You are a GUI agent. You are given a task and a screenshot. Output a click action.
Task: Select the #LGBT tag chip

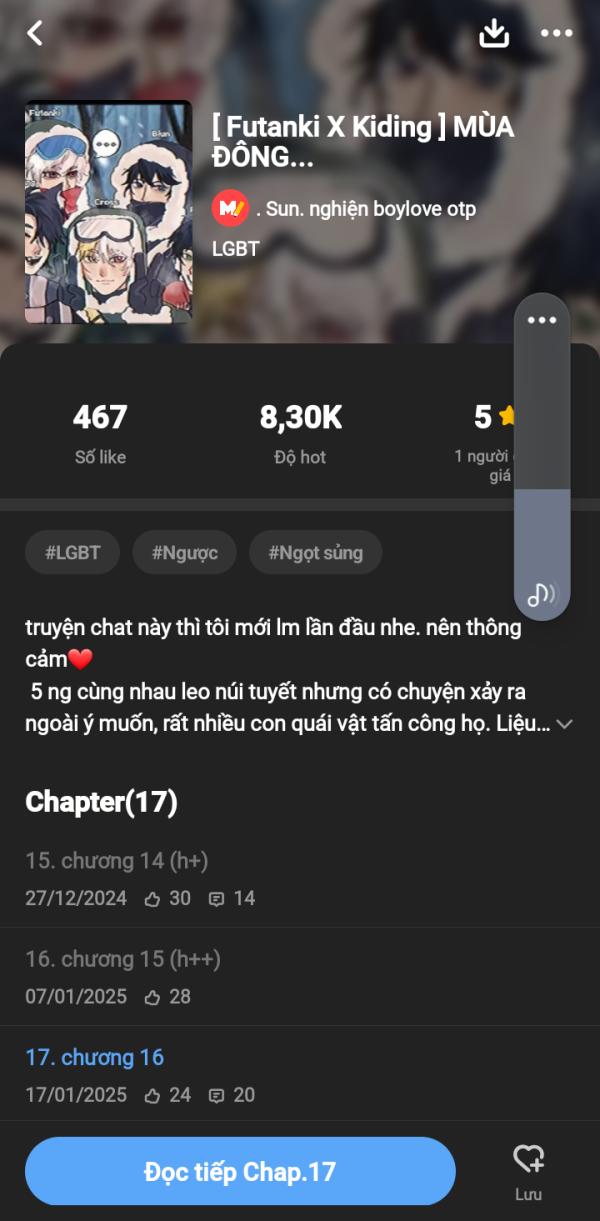point(73,552)
